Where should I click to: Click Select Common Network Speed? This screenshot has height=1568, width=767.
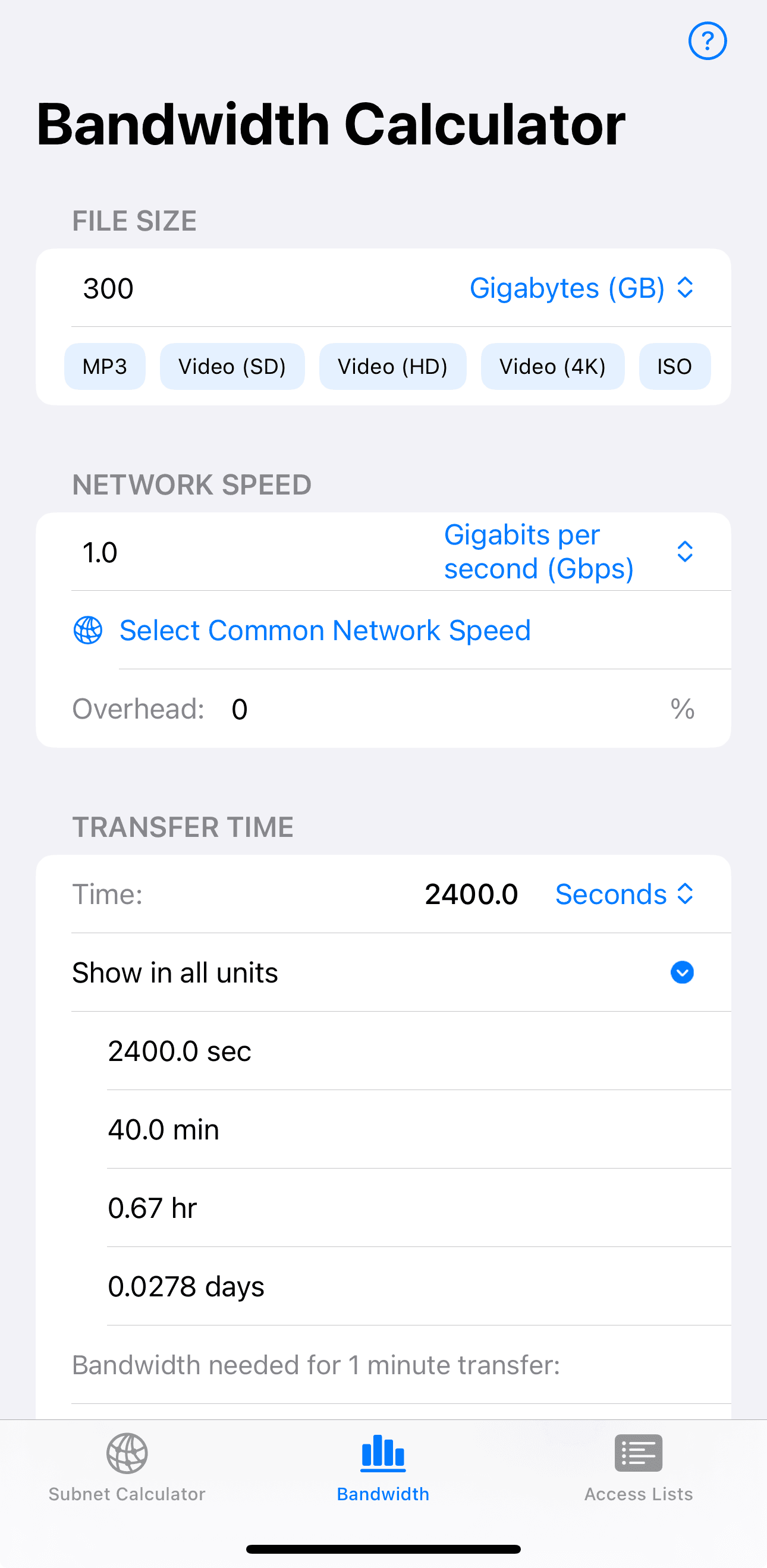(x=325, y=630)
